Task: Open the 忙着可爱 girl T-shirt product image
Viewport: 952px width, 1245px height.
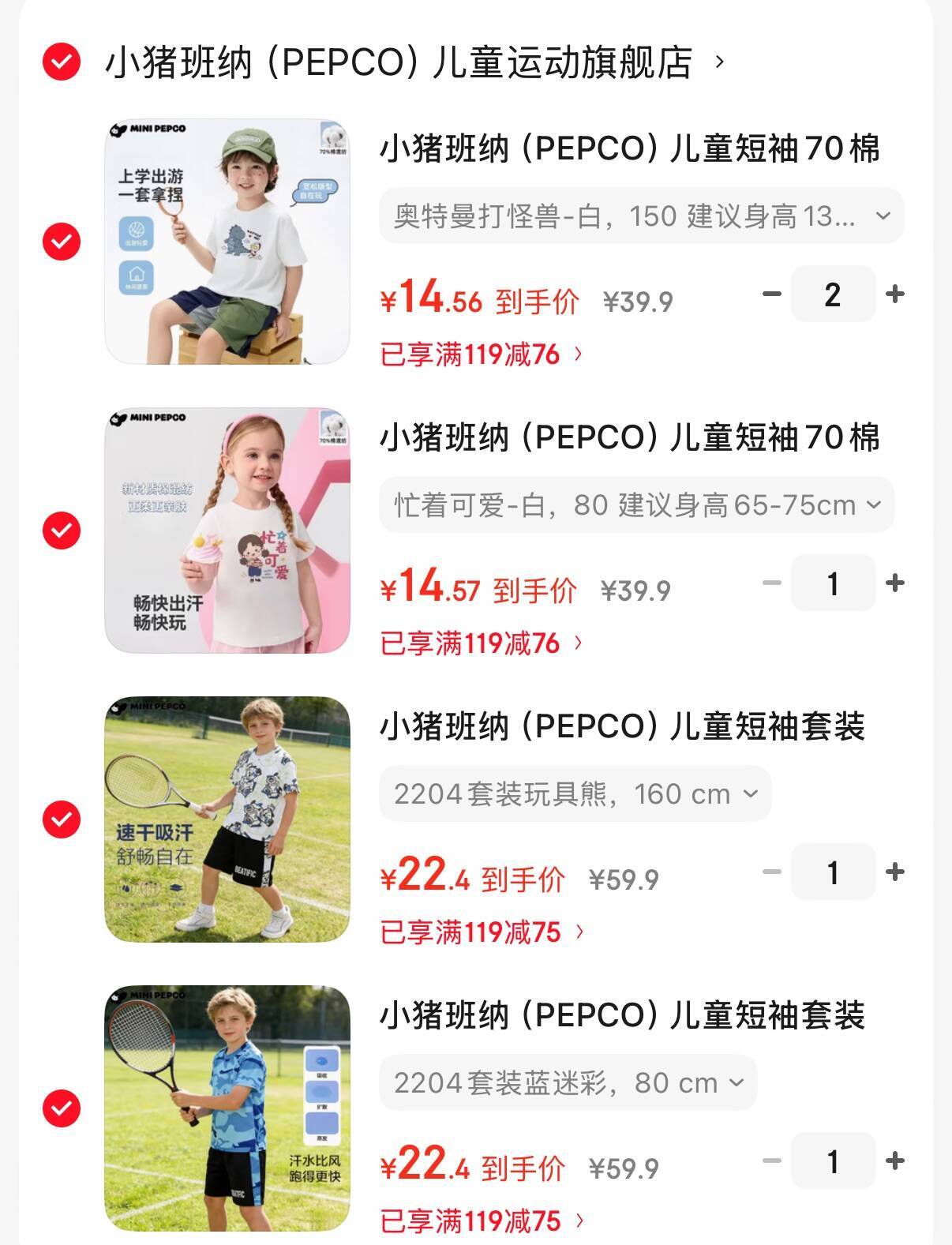Action: (227, 531)
